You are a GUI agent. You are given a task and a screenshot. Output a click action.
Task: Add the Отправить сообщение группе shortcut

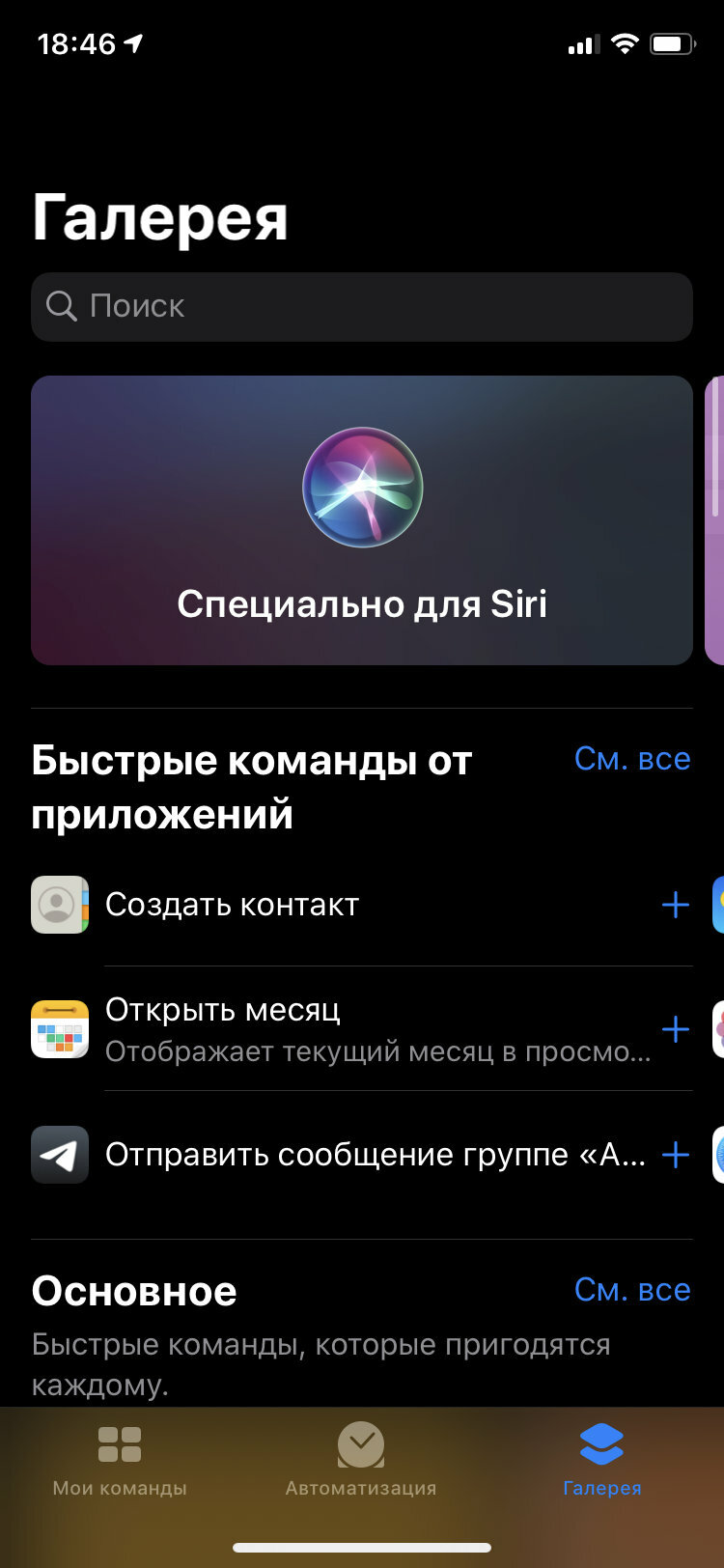[x=676, y=1155]
